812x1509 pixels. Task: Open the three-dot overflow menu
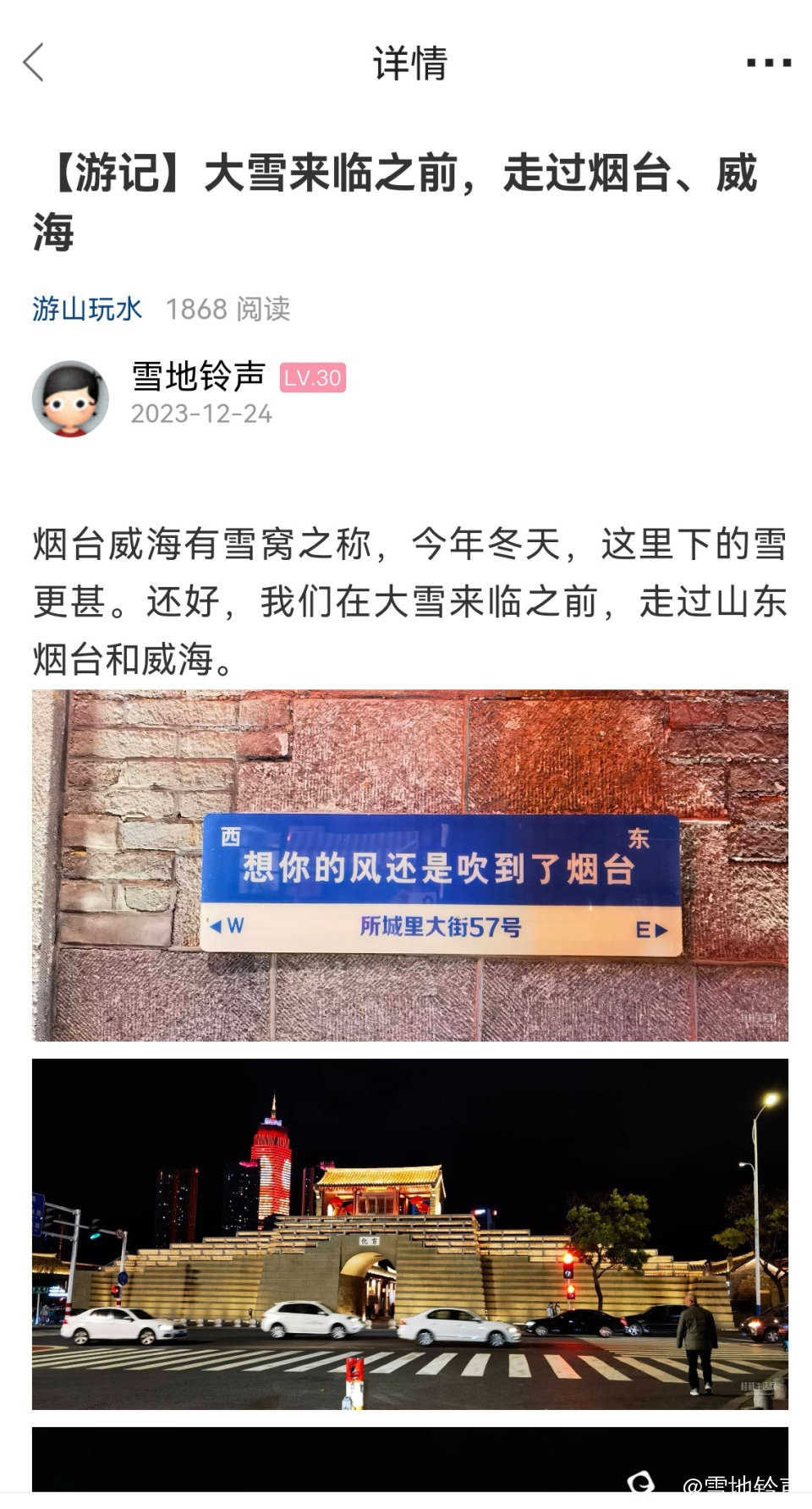[x=768, y=63]
